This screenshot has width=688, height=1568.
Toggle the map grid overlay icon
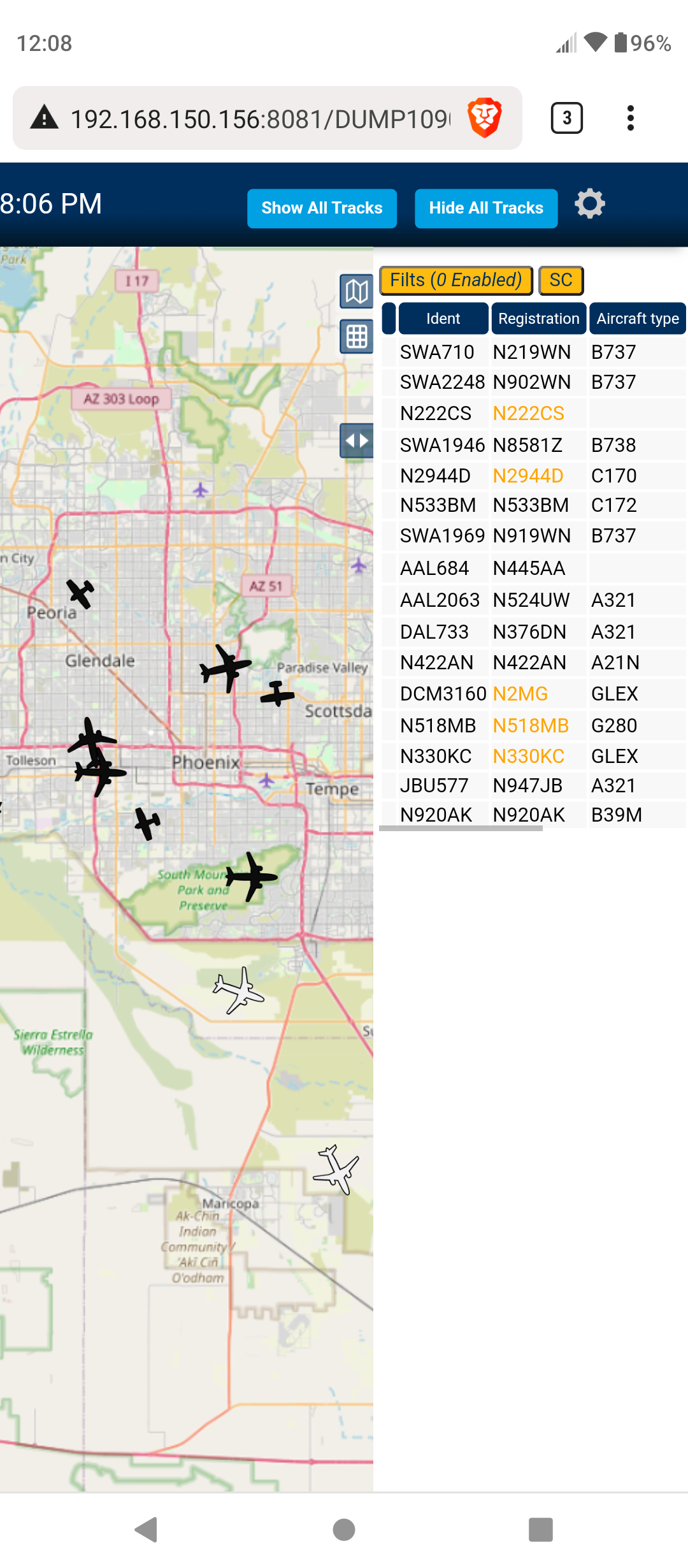point(357,336)
